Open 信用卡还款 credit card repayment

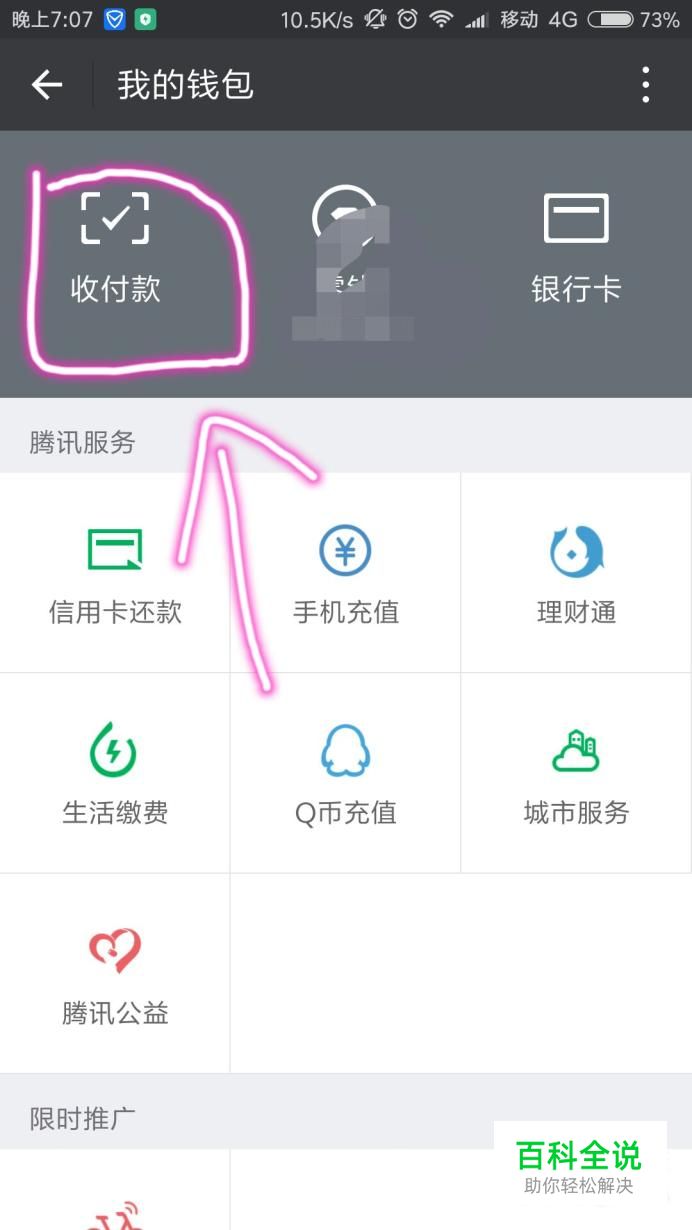[x=115, y=573]
